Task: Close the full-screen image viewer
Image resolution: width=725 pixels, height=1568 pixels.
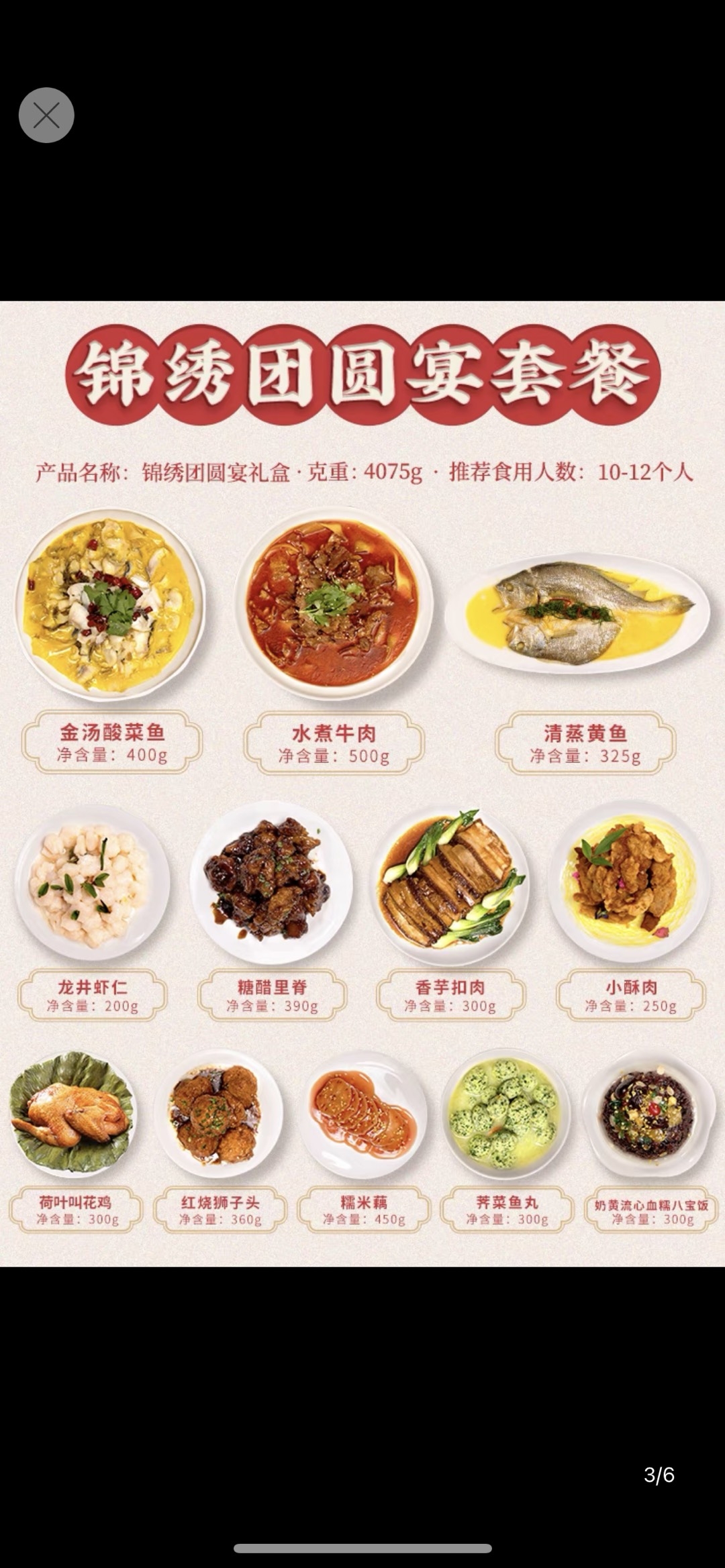Action: [x=46, y=115]
